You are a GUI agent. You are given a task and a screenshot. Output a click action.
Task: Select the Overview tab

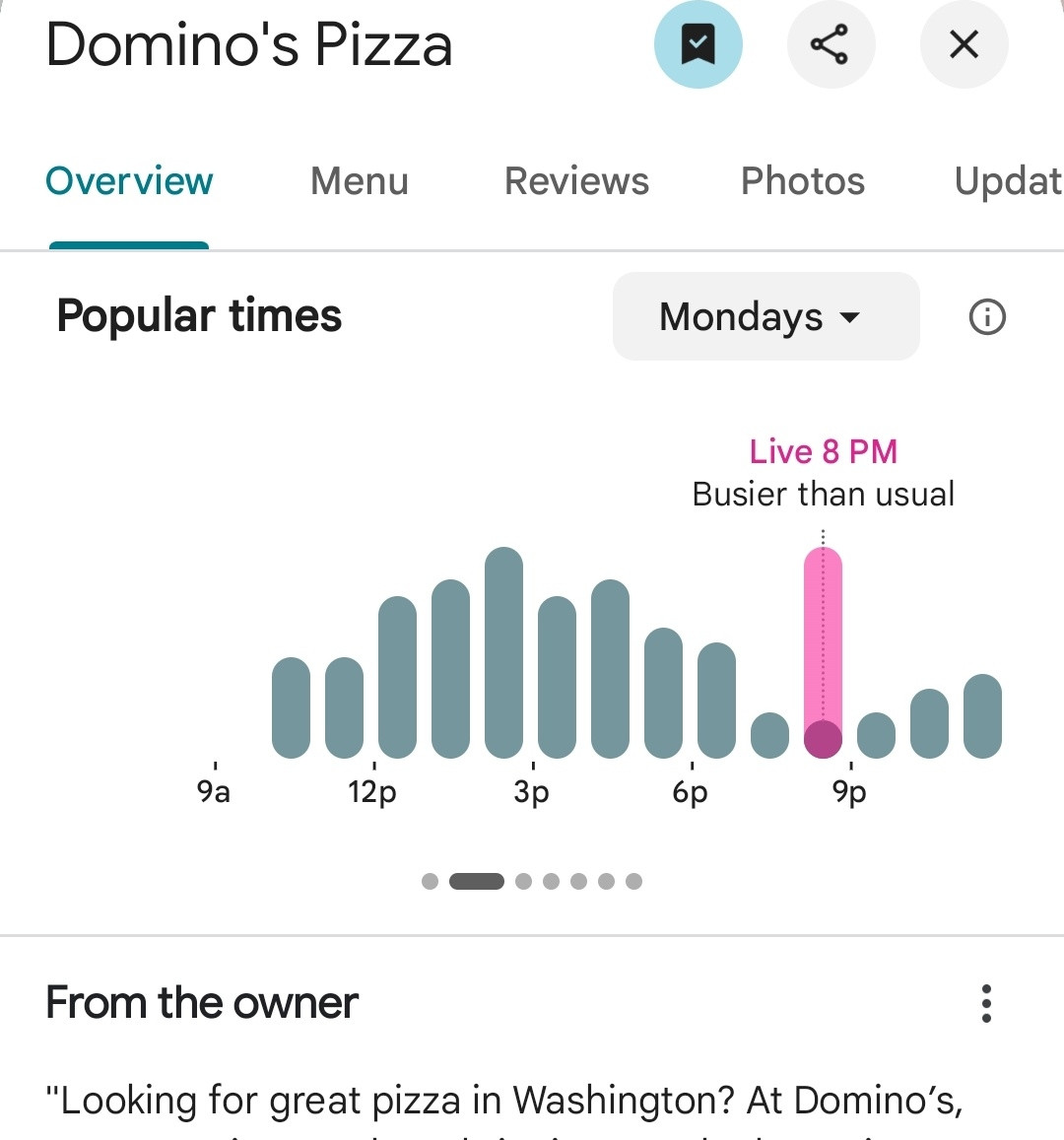[129, 181]
